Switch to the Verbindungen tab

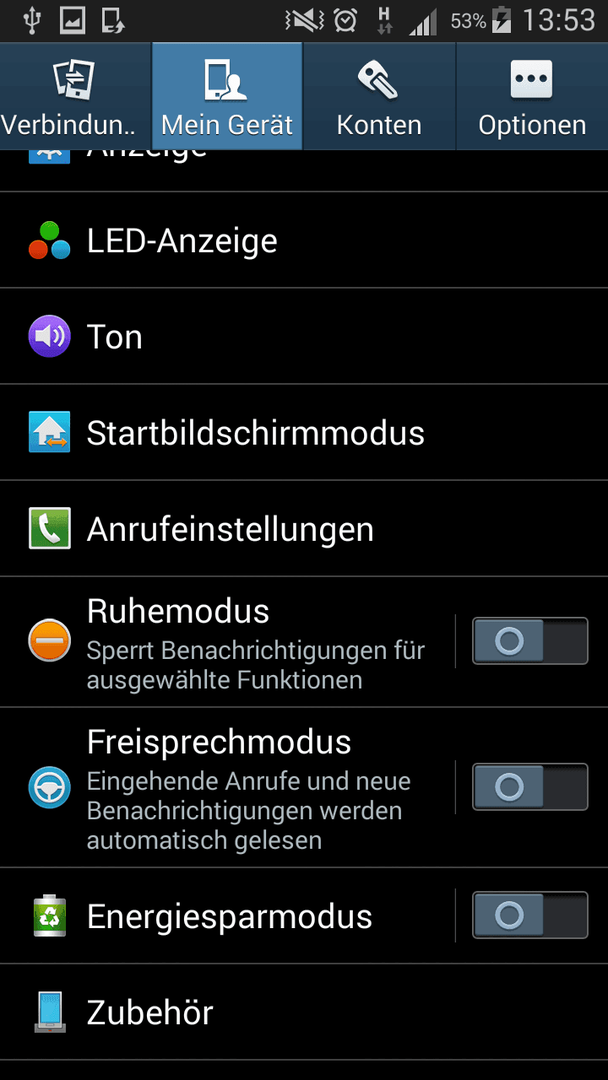point(75,96)
